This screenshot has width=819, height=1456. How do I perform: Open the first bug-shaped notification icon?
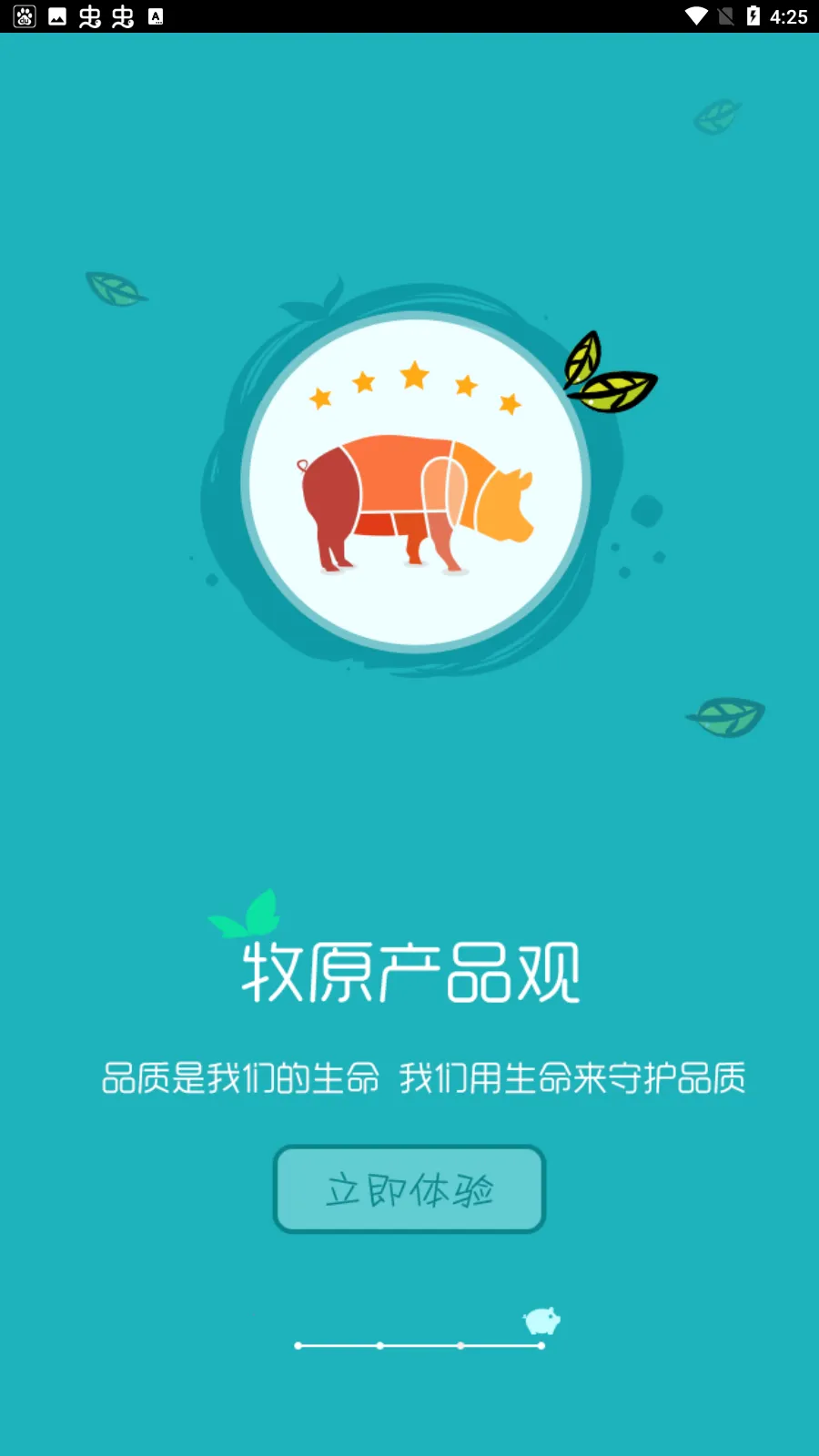click(91, 15)
